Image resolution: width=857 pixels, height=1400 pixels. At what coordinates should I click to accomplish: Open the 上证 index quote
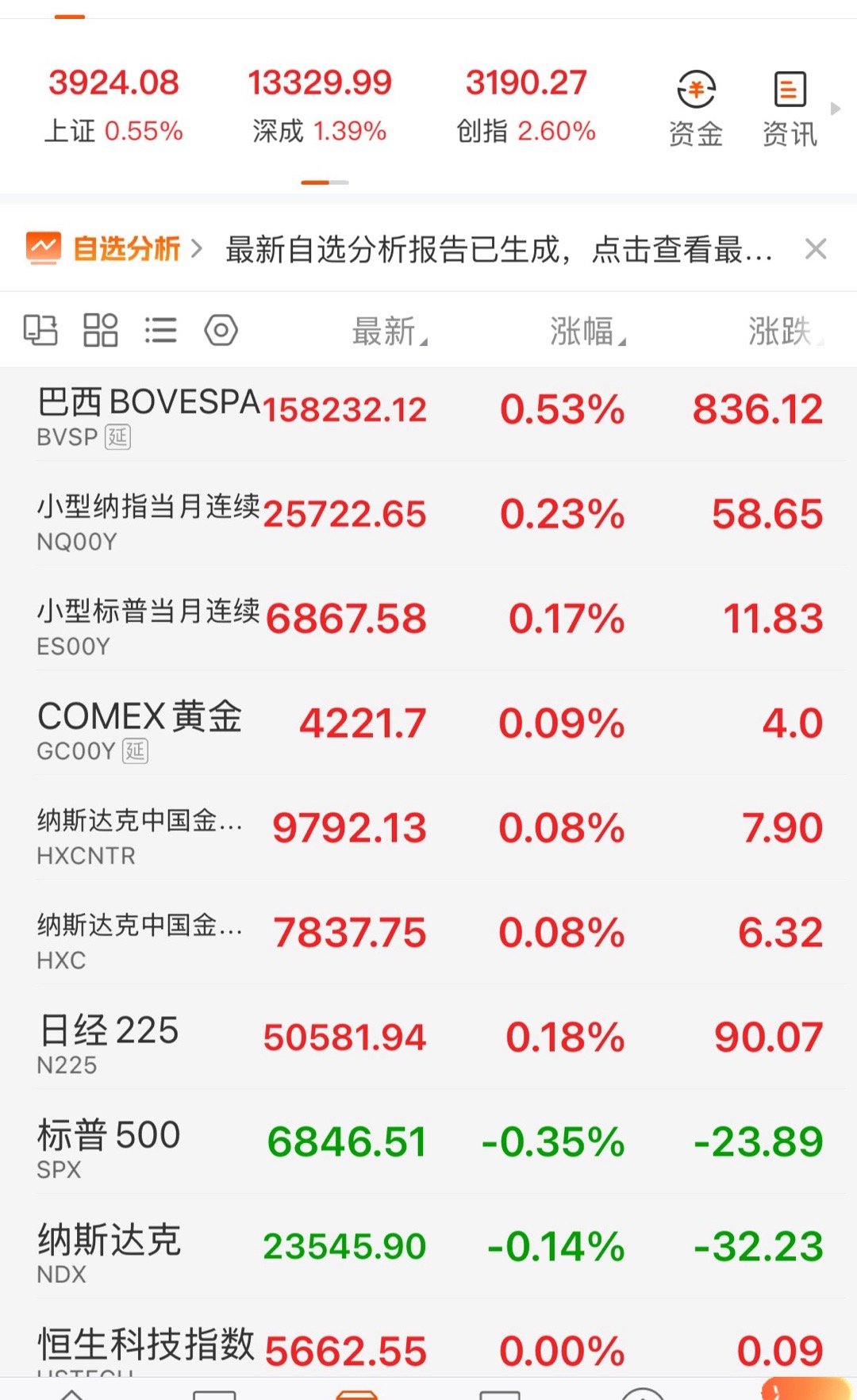[x=113, y=105]
